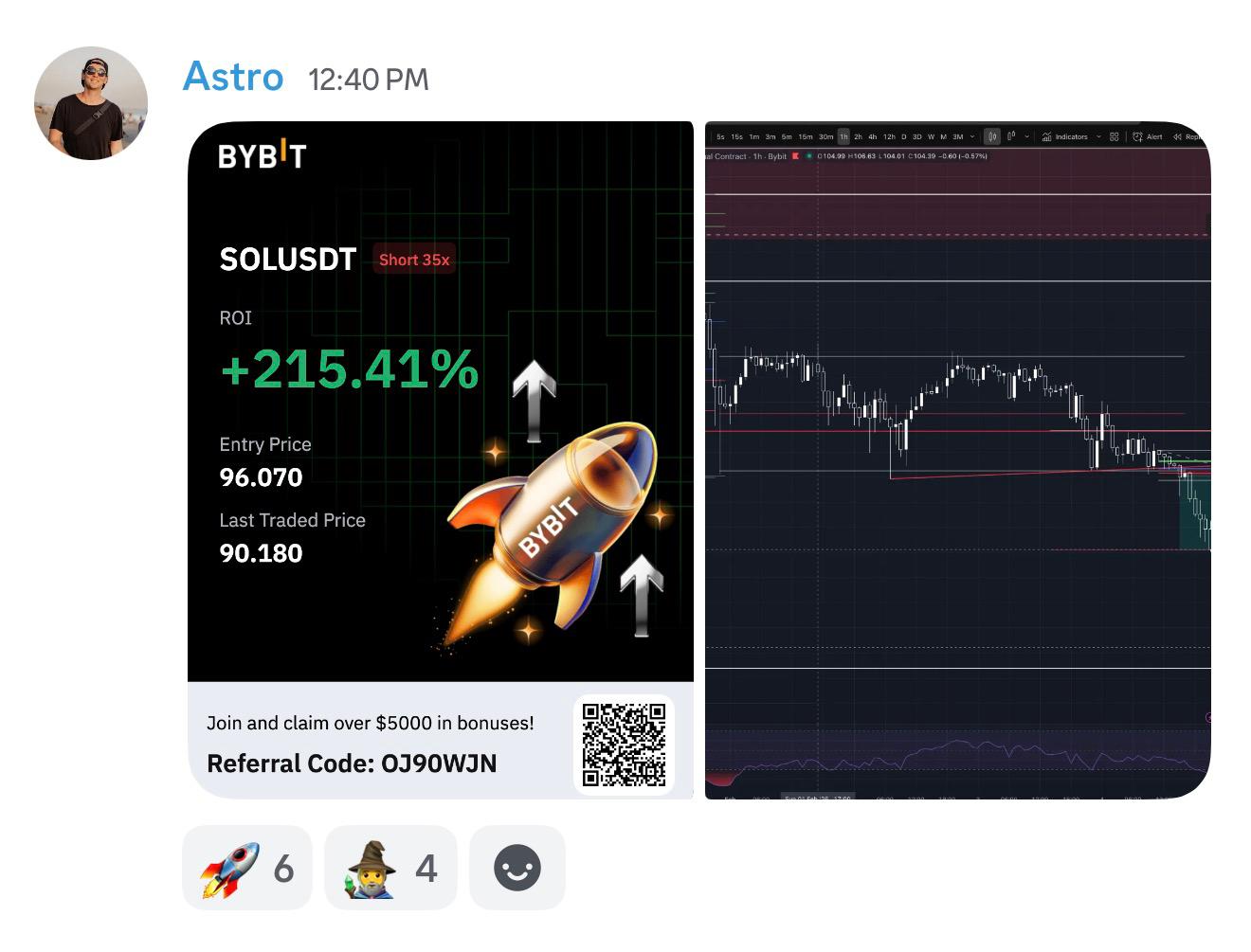1251x952 pixels.
Task: Open the trading chart image attachment
Action: (958, 460)
